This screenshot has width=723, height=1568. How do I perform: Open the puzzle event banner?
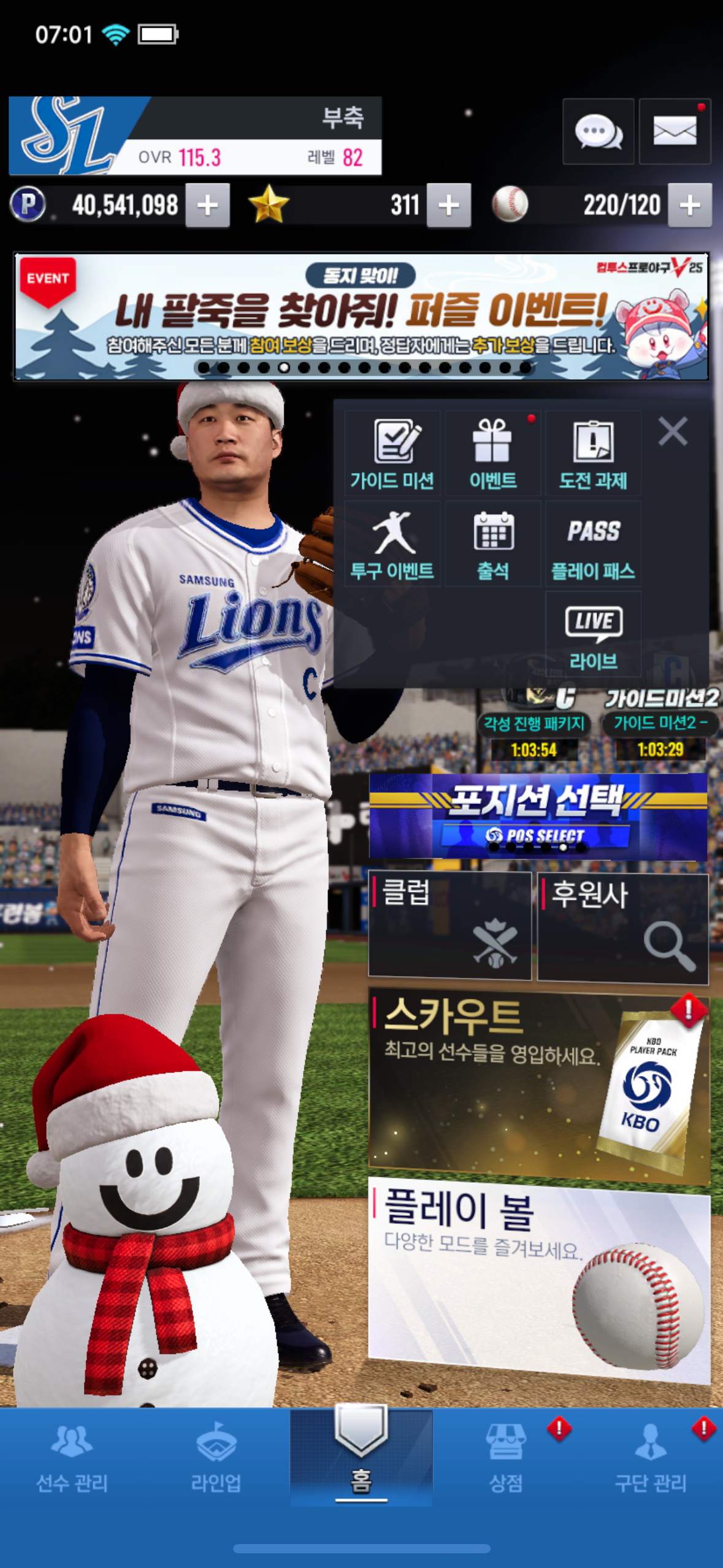point(361,317)
